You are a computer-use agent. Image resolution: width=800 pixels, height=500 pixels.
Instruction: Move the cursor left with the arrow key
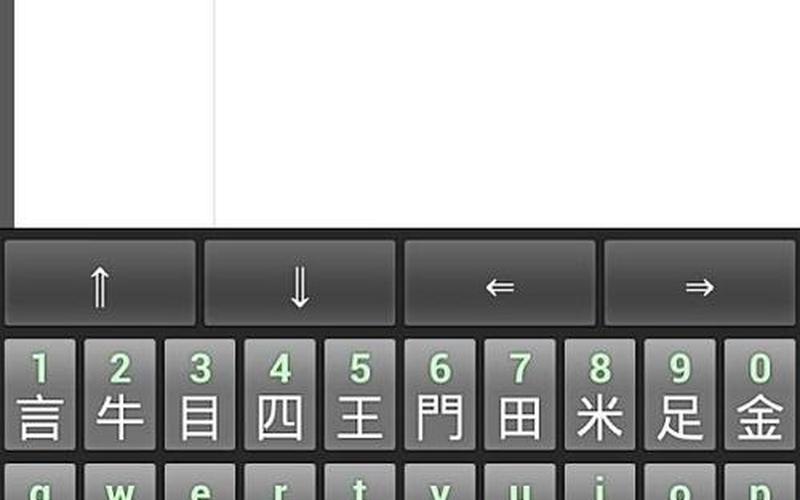(x=499, y=284)
